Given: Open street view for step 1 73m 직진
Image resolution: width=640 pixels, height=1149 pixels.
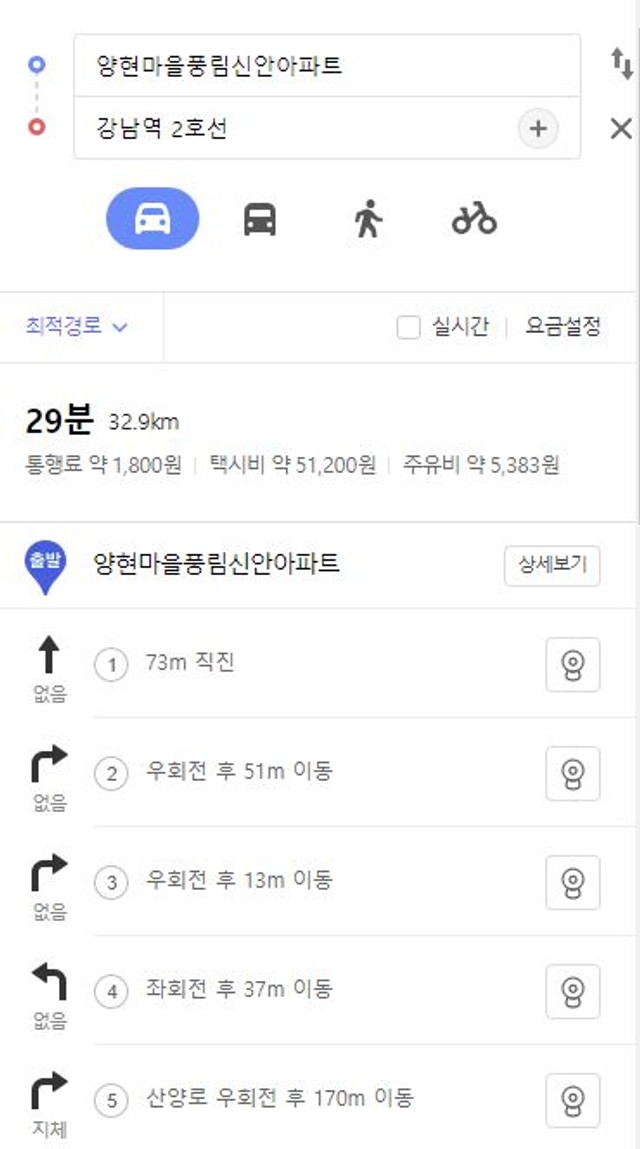Looking at the screenshot, I should [573, 665].
